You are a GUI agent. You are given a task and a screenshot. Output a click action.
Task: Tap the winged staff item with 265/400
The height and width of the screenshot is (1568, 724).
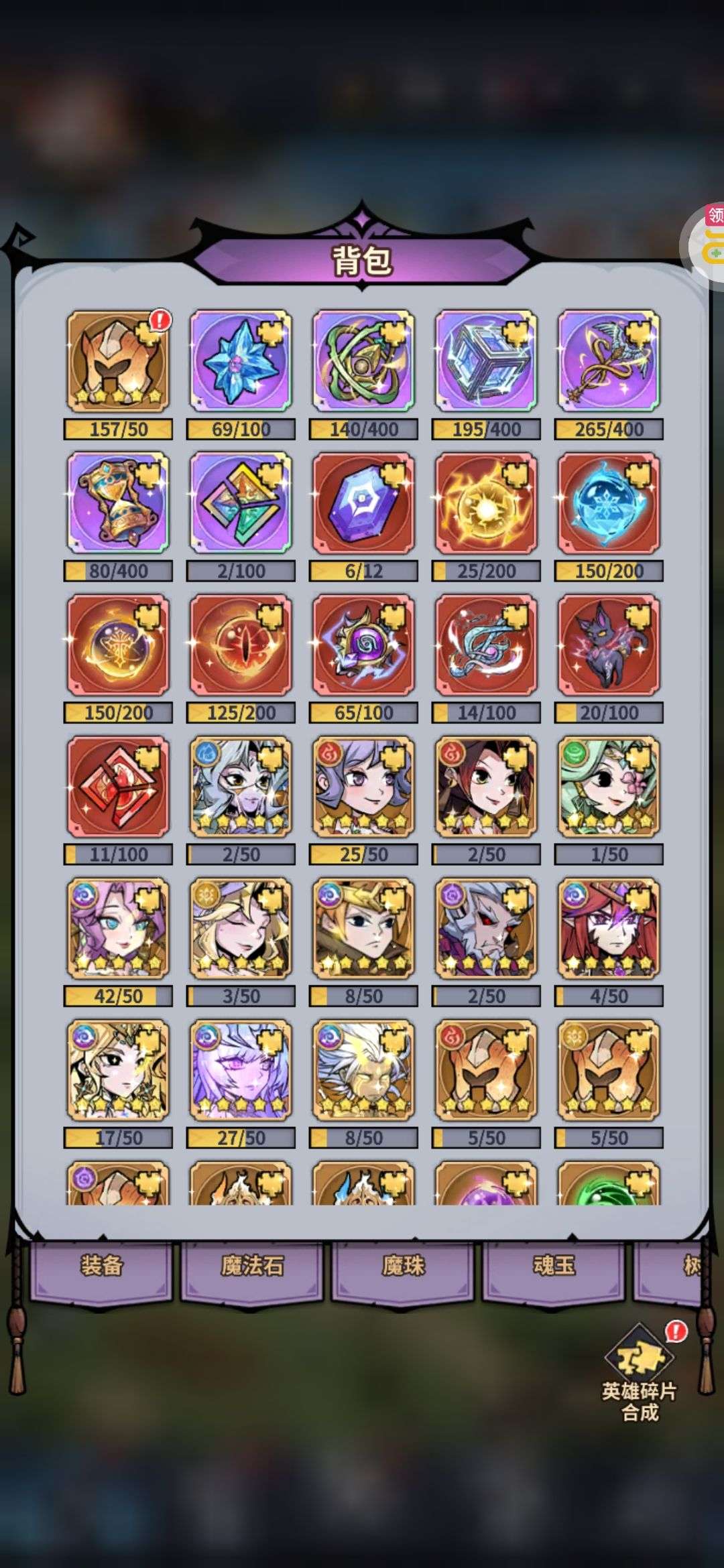pyautogui.click(x=609, y=361)
